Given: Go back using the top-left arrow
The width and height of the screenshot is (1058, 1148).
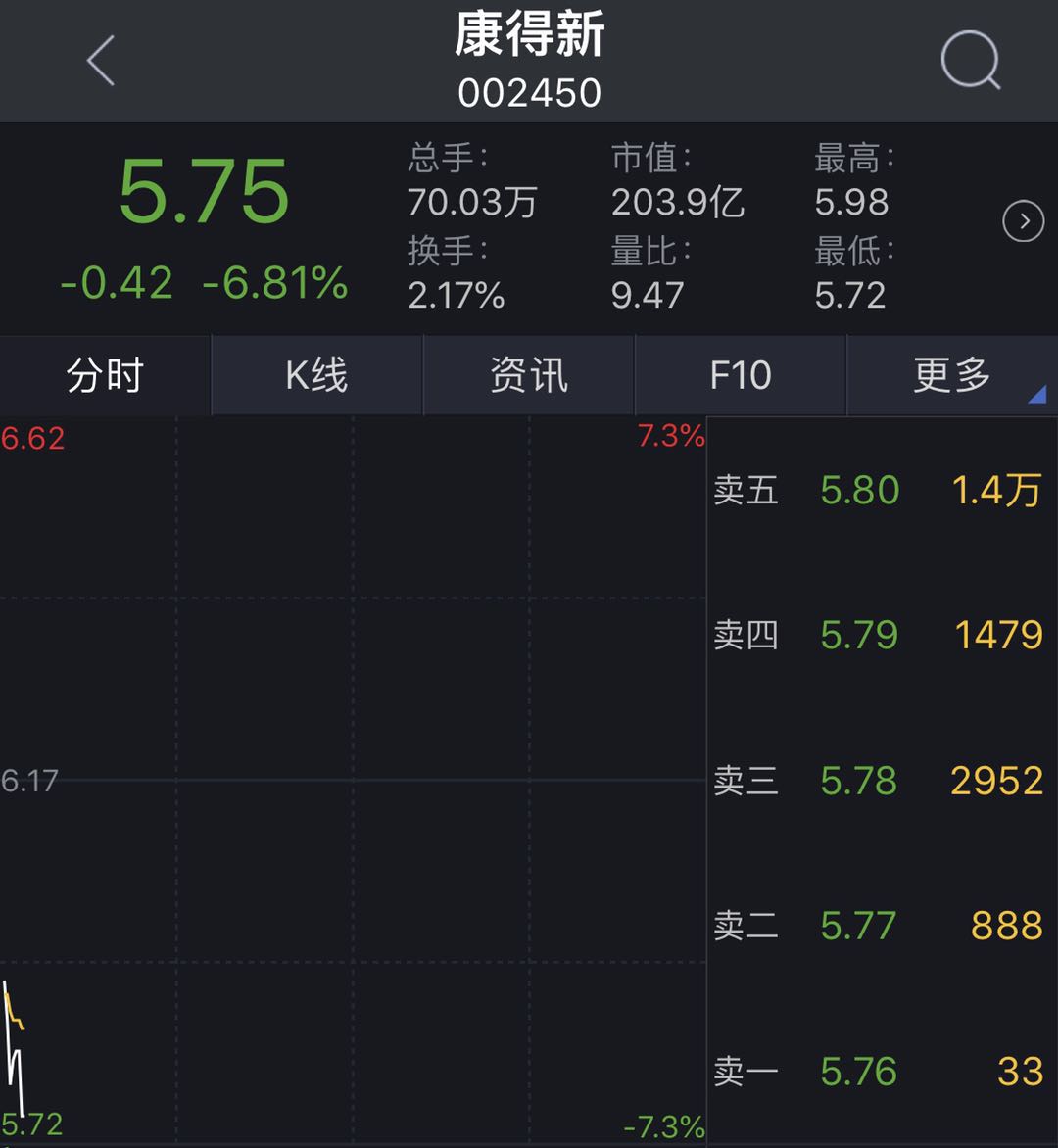Looking at the screenshot, I should coord(102,61).
